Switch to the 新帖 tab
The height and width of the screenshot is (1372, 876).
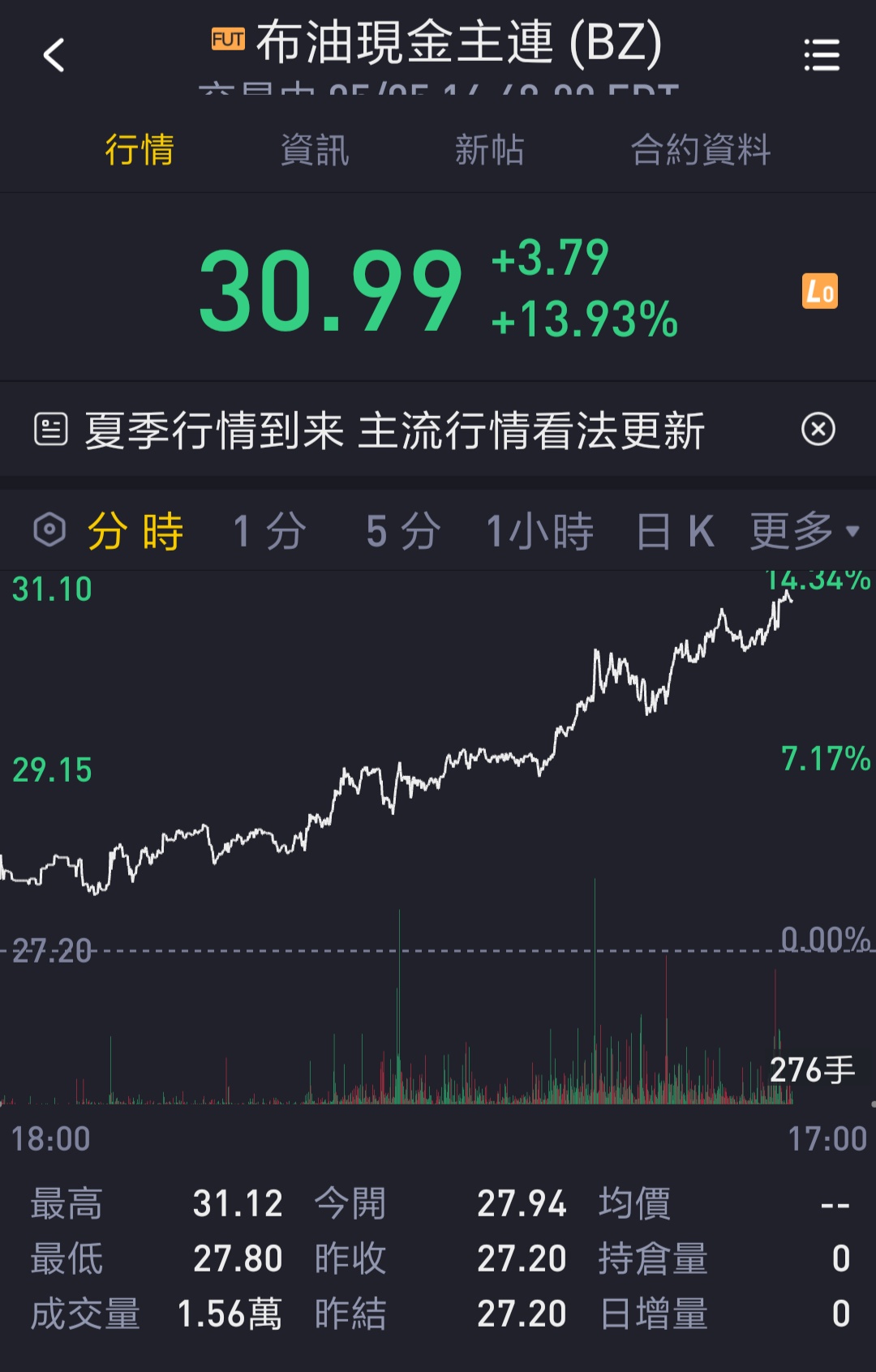coord(489,150)
